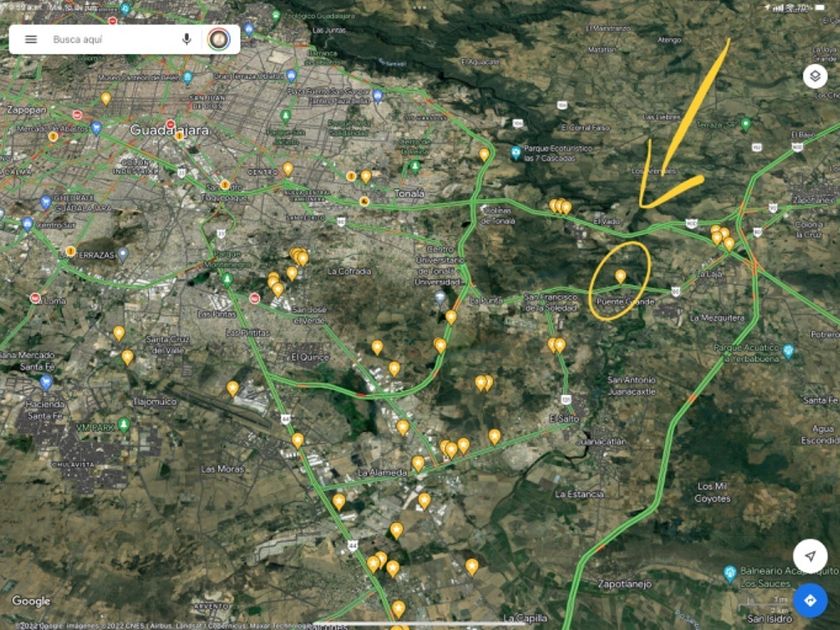
Task: Open Parque Acuático Yerbabuena place marker
Action: [x=789, y=351]
